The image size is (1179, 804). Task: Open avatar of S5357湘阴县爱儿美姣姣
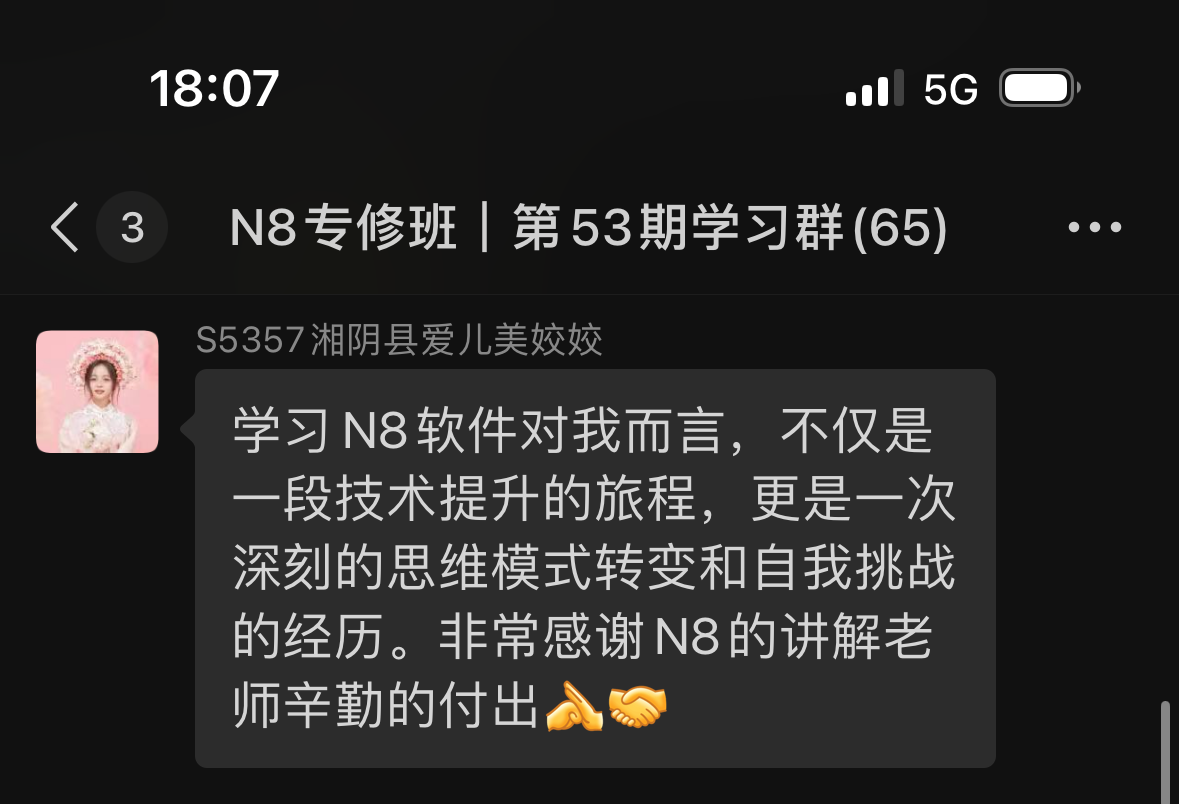click(x=97, y=392)
